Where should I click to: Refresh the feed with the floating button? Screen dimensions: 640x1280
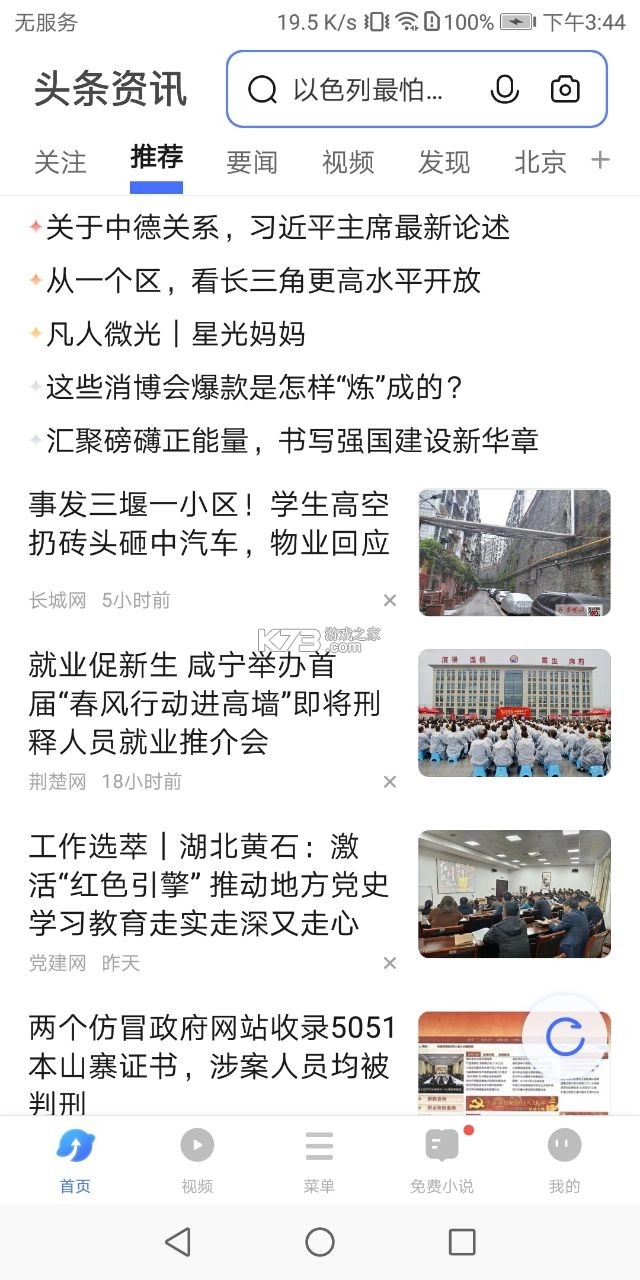(x=565, y=1038)
